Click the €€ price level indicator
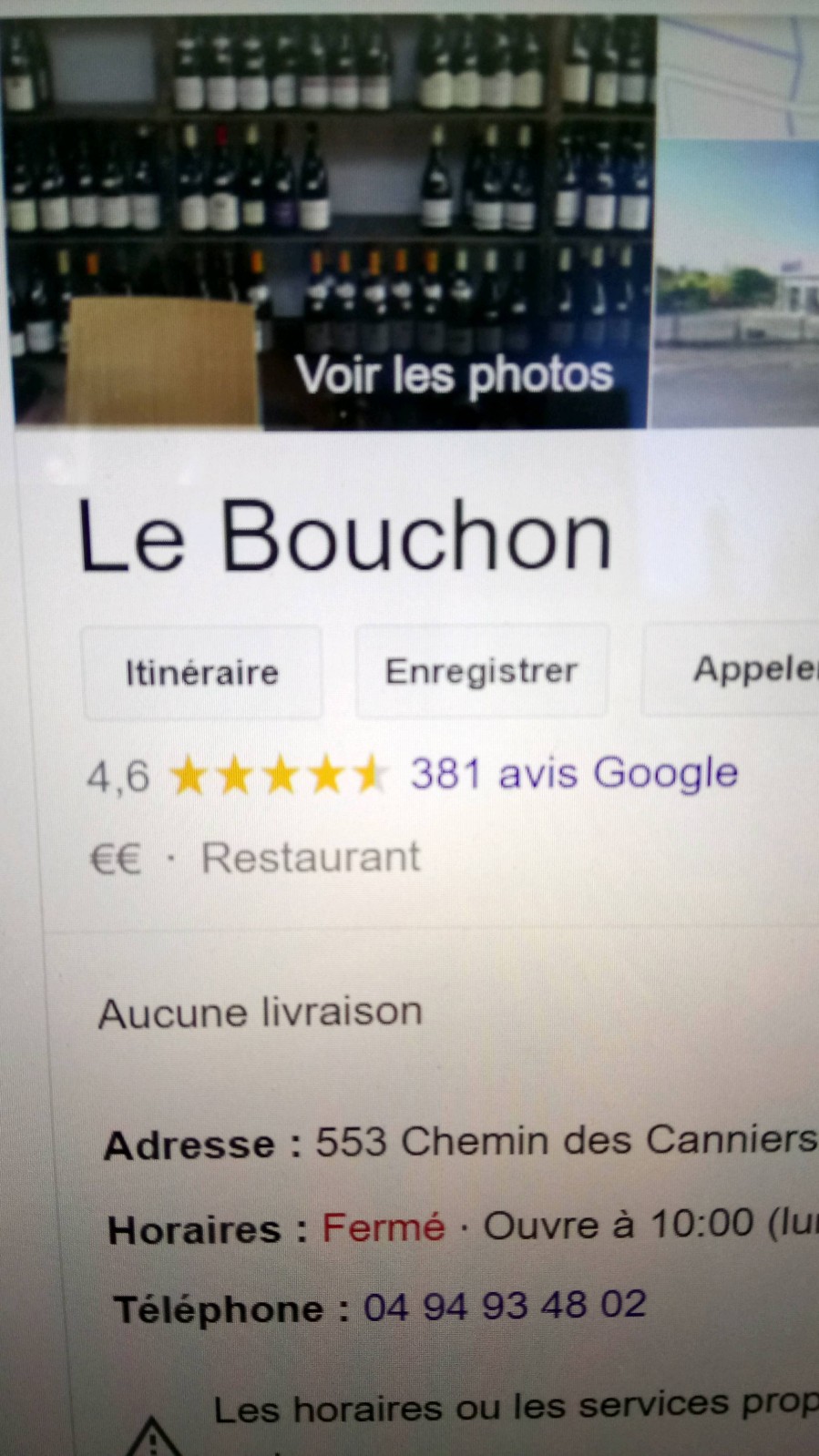This screenshot has height=1456, width=819. tap(117, 857)
